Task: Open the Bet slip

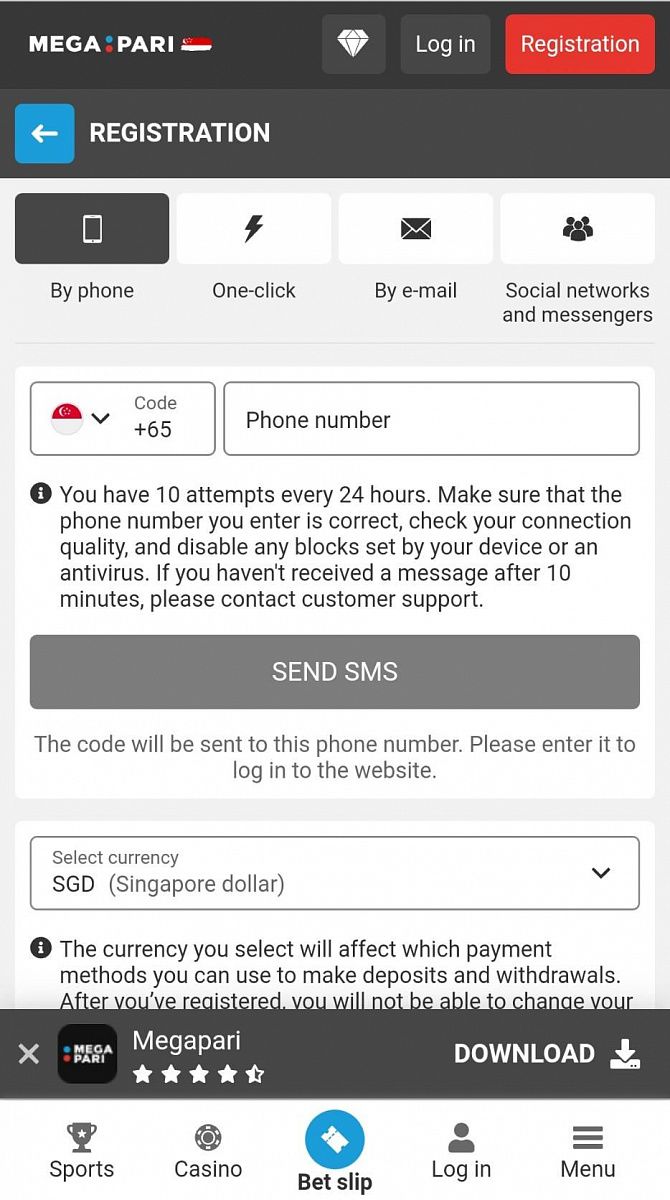Action: [335, 1153]
